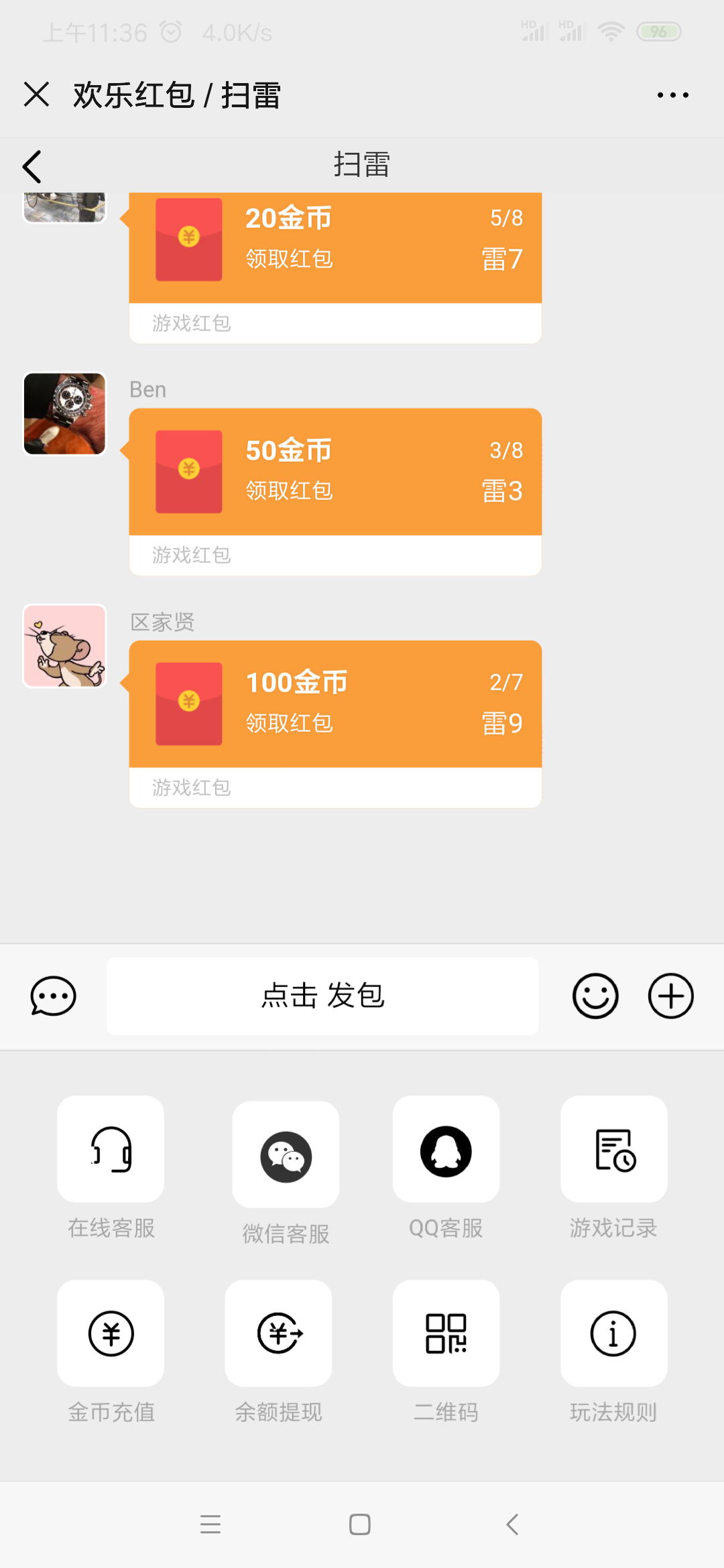Go back from the 扫雷 room
This screenshot has width=724, height=1568.
point(32,166)
